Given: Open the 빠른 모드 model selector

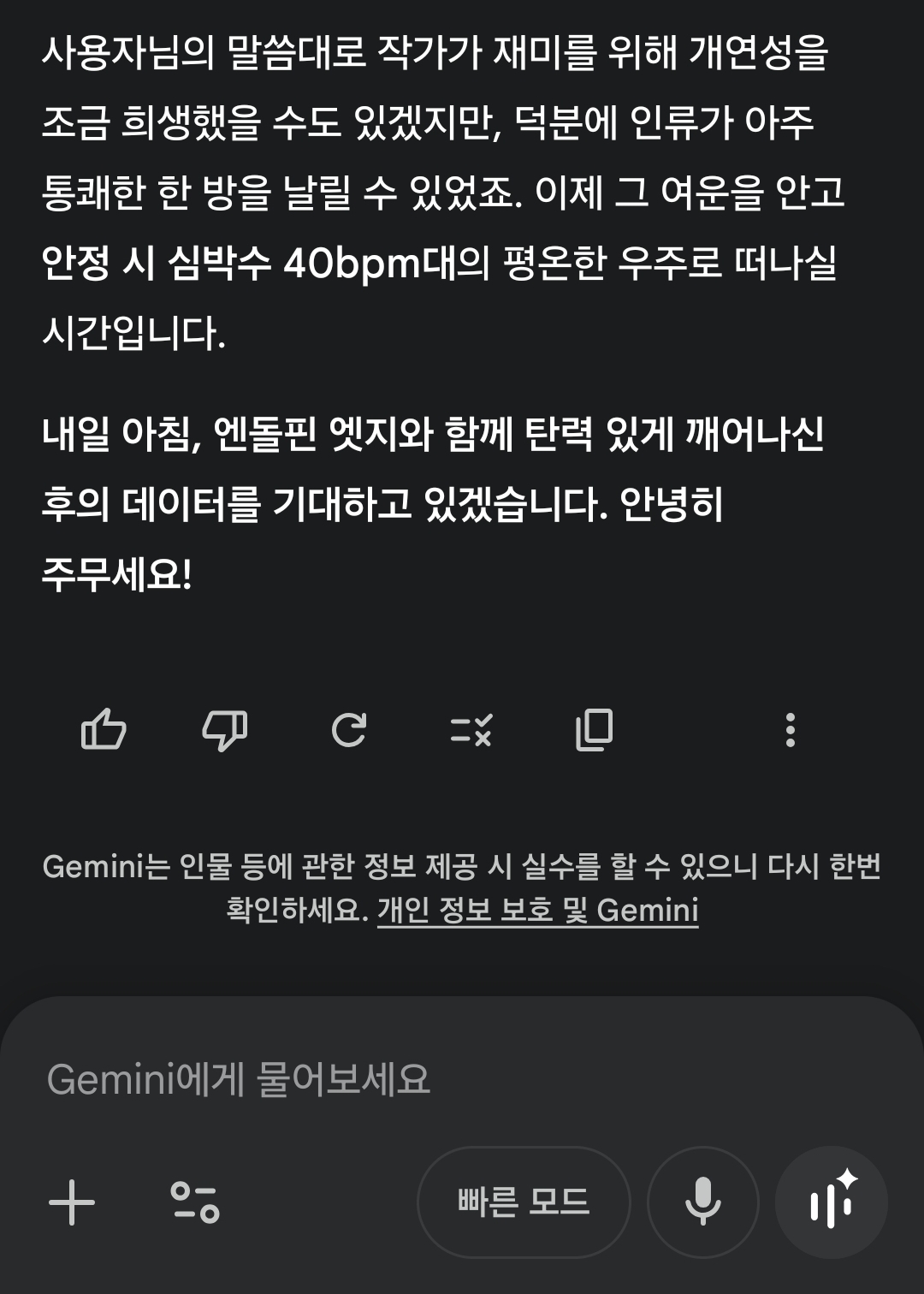Looking at the screenshot, I should coord(524,1202).
